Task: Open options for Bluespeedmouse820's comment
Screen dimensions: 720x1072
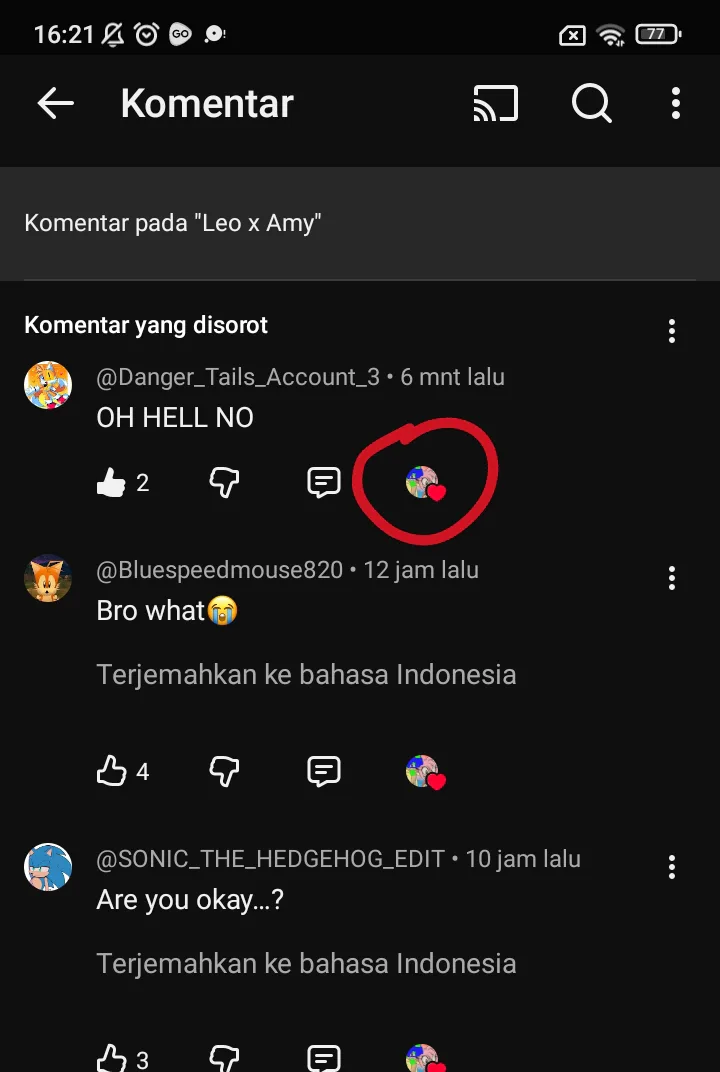Action: click(x=672, y=577)
